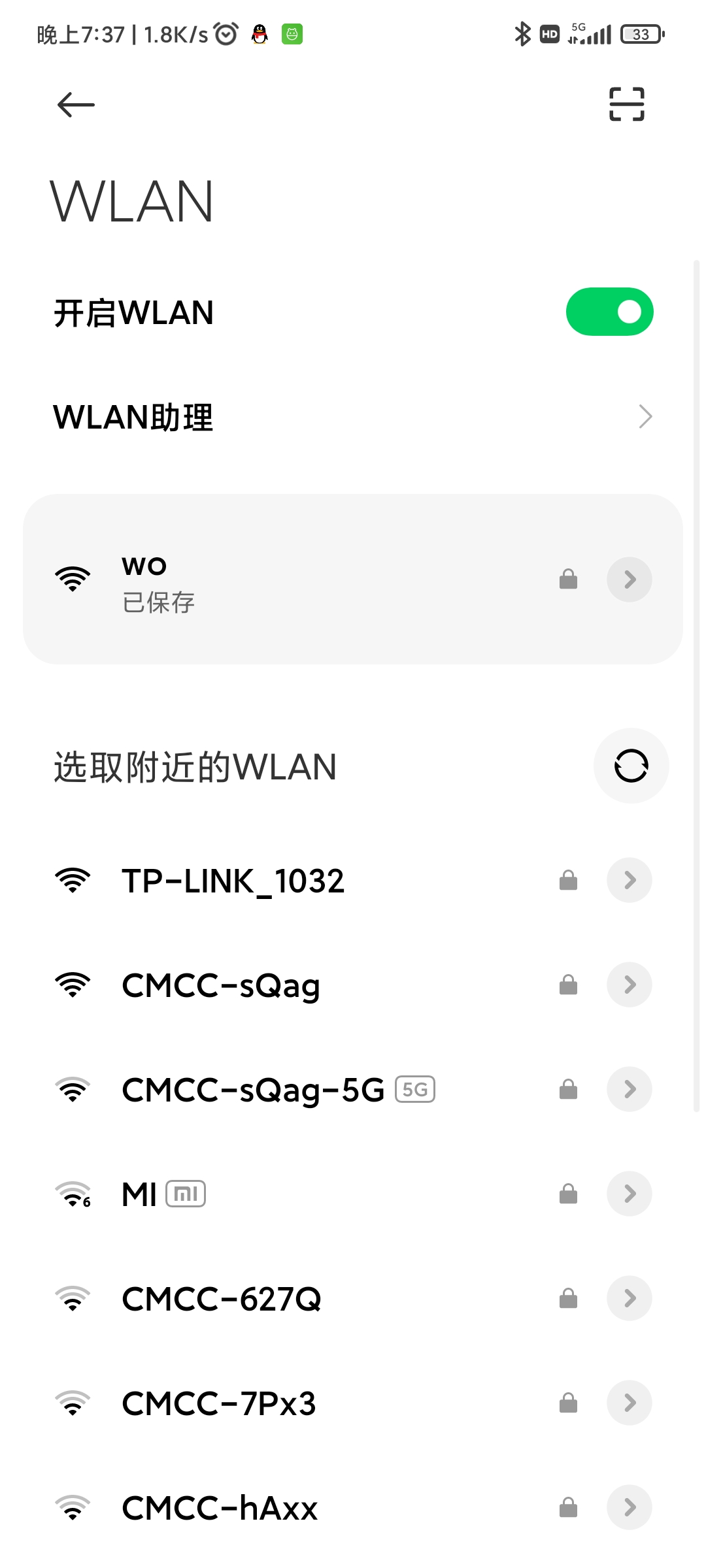Open details arrow for CMCC-sQag
This screenshot has width=706, height=1568.
click(x=629, y=985)
